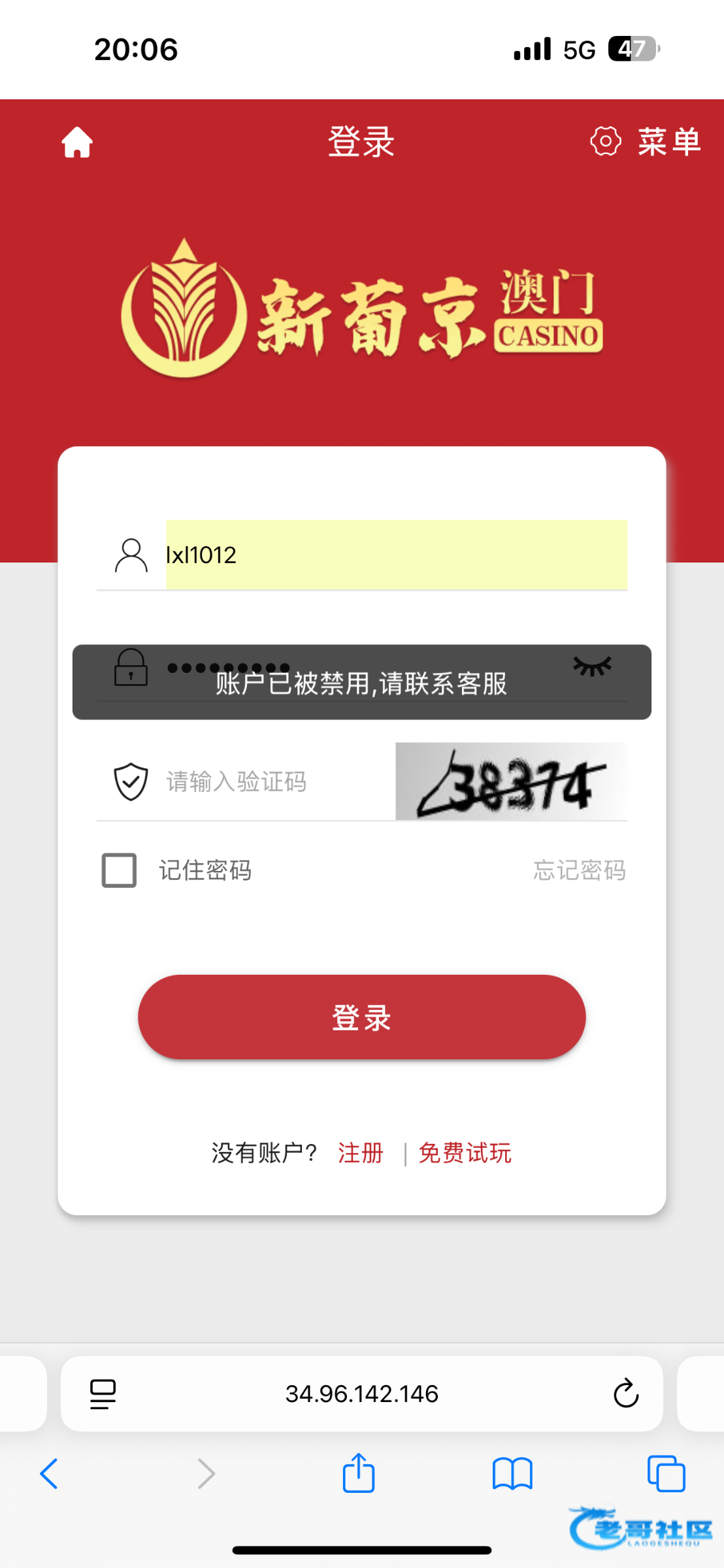
Task: Reload the page in Safari
Action: pos(625,1394)
